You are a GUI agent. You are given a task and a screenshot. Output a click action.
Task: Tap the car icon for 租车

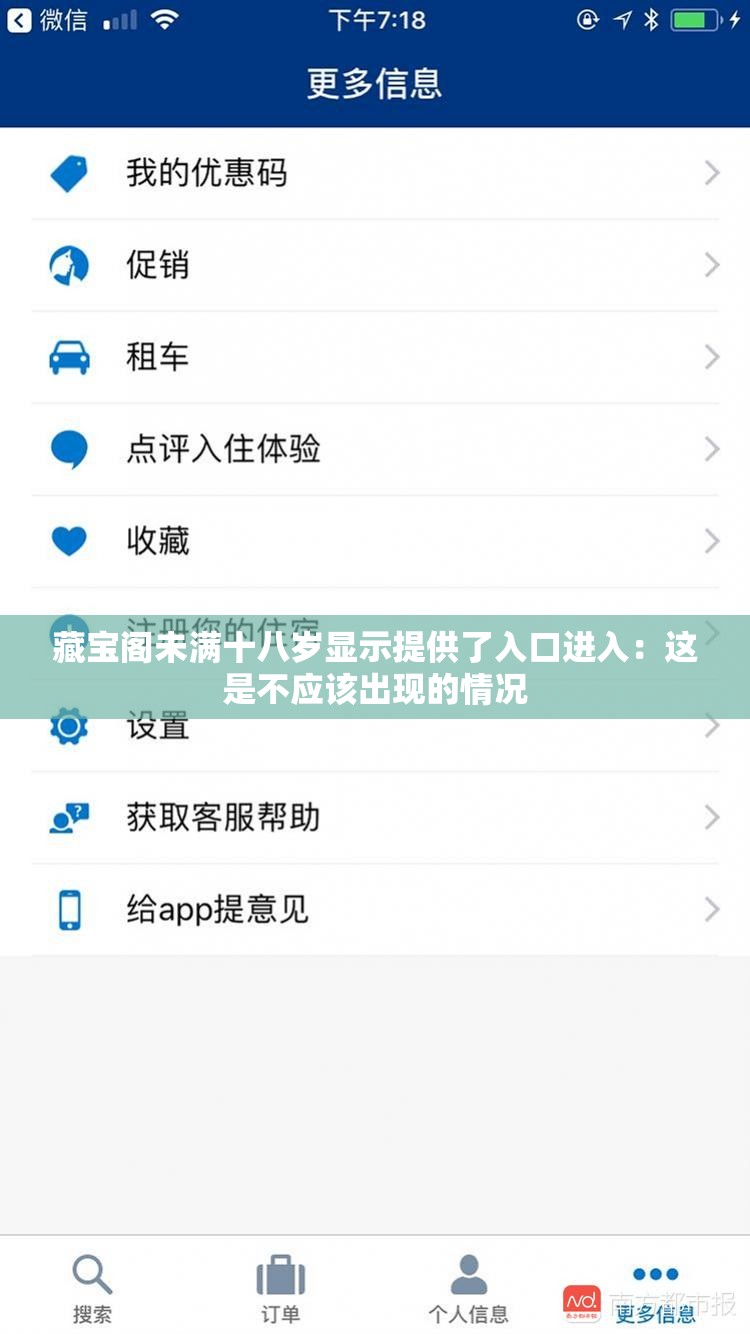pos(68,357)
